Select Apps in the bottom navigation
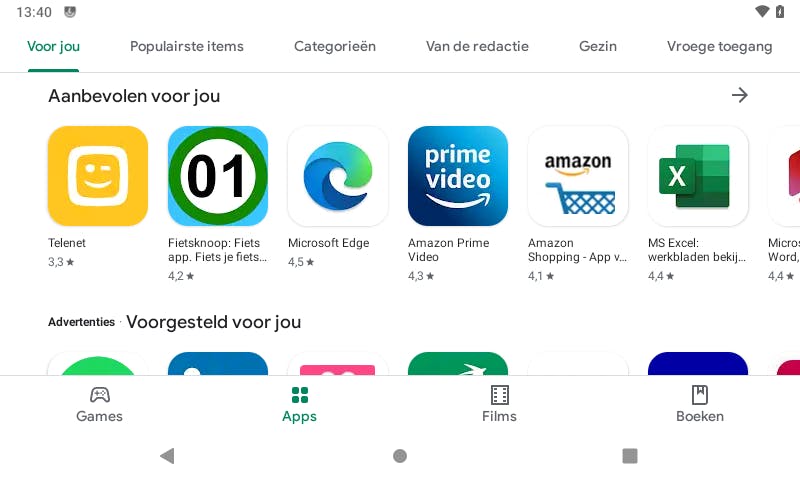Viewport: 800px width, 480px height. [300, 404]
